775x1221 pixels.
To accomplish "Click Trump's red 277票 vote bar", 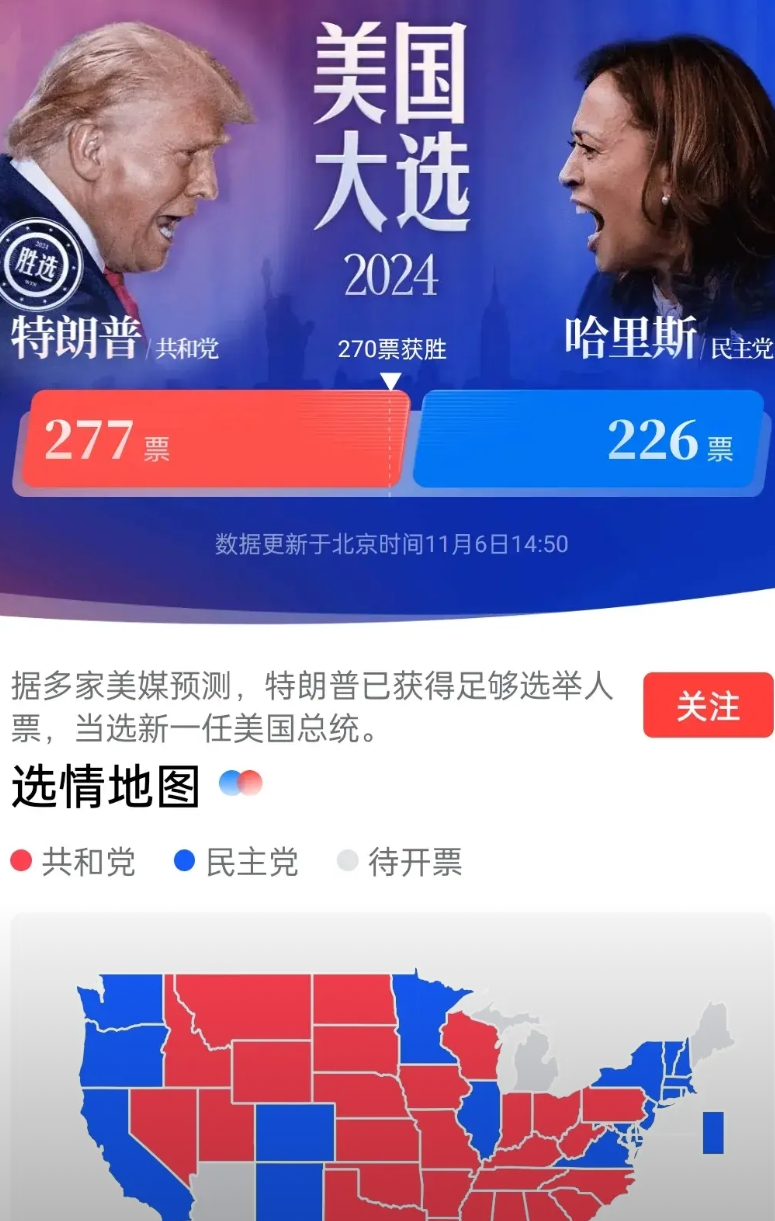I will (x=200, y=440).
